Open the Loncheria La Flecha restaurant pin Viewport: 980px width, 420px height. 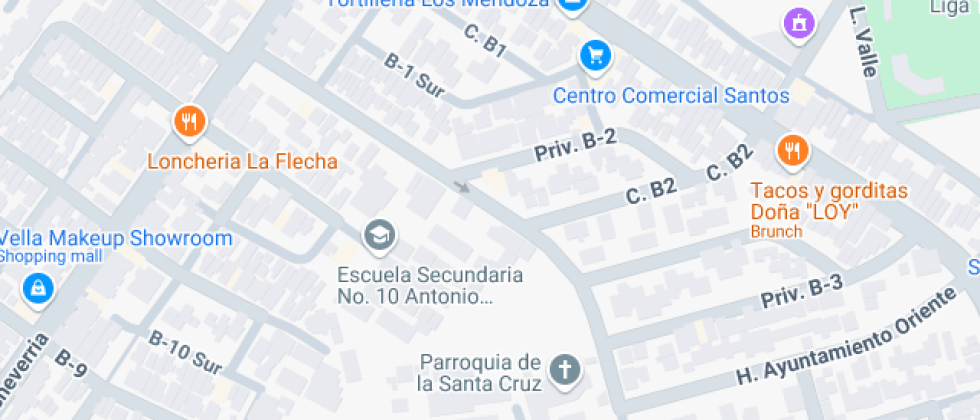(x=189, y=123)
